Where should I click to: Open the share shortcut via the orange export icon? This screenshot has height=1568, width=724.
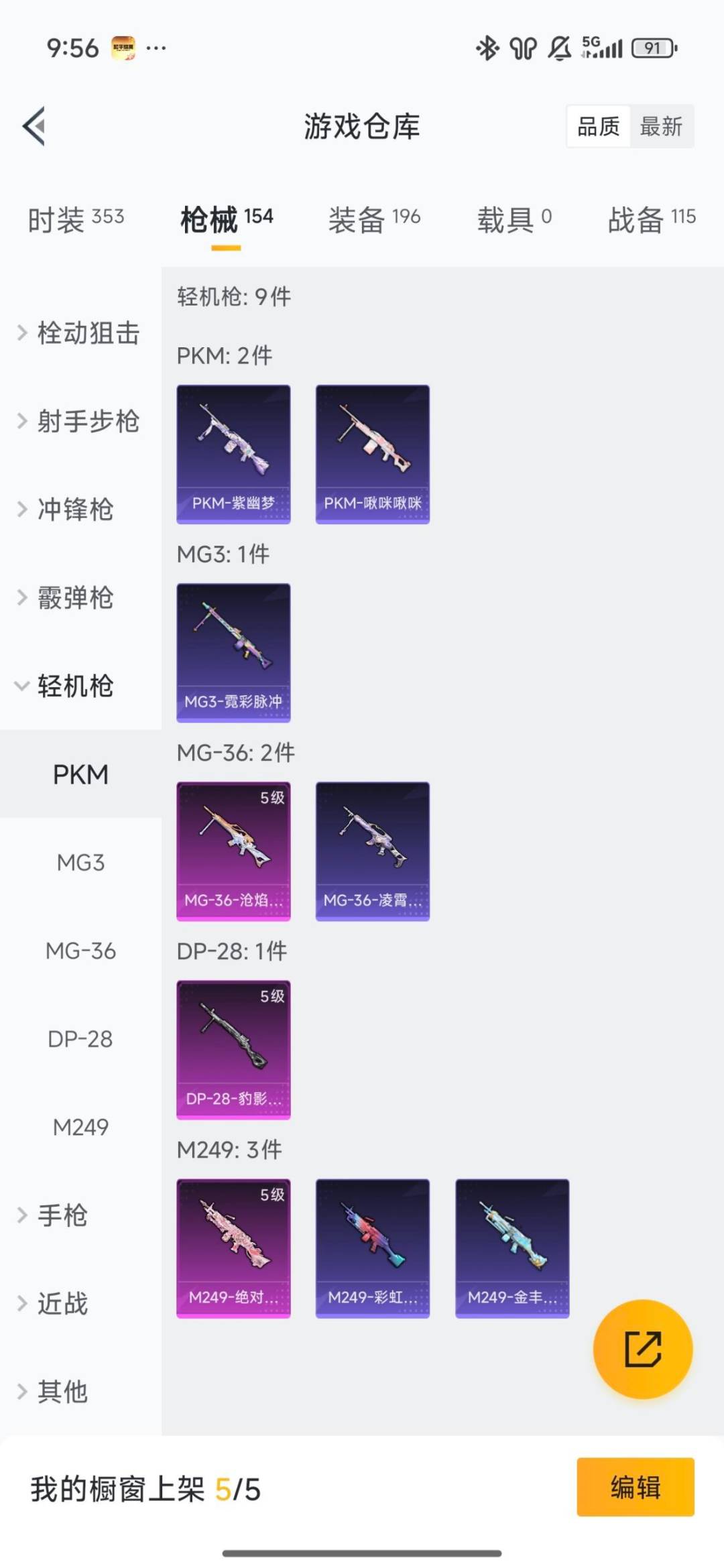(642, 1351)
